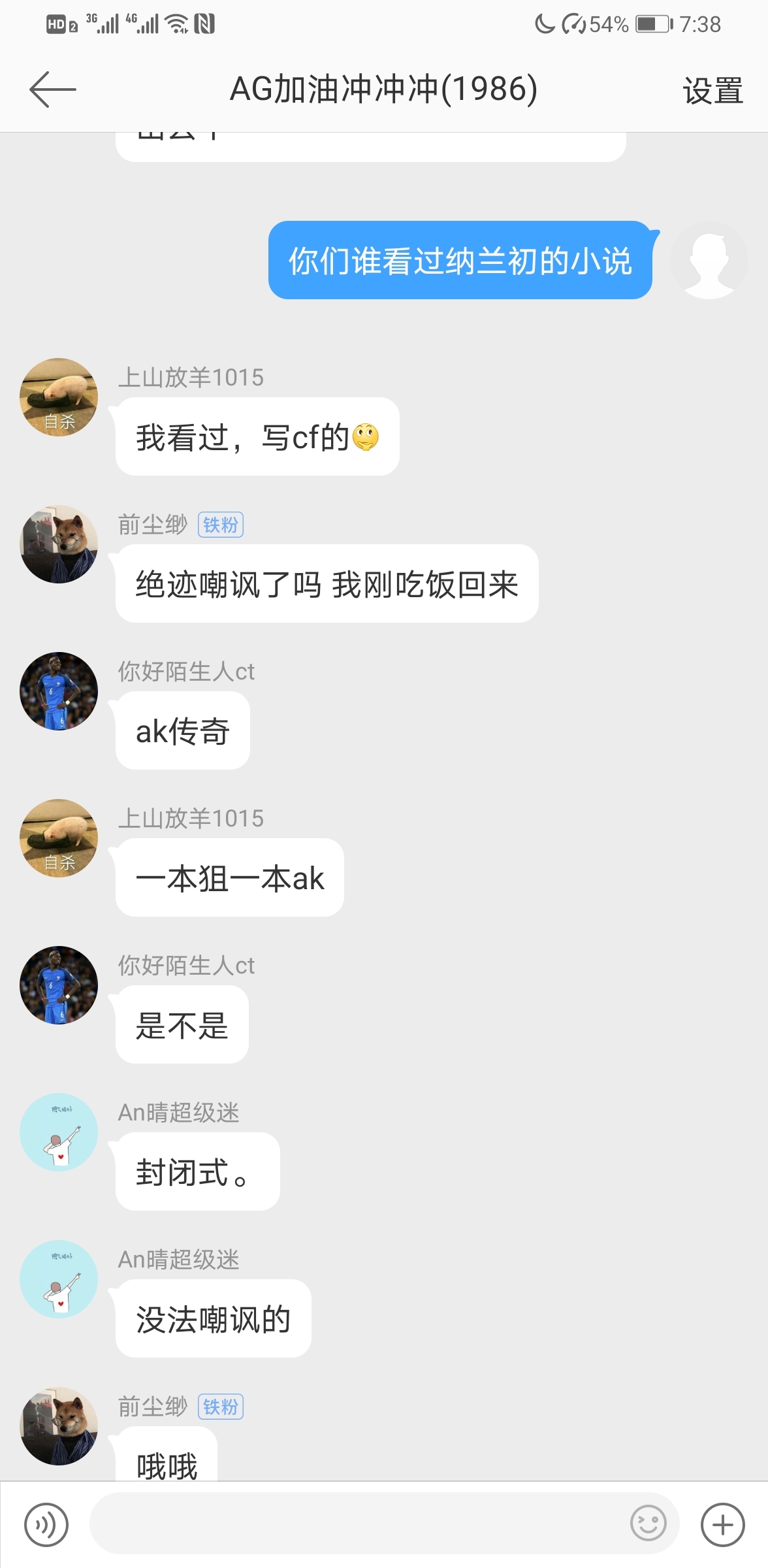Open profile avatar beside '封闭式。'
The height and width of the screenshot is (1568, 768).
point(59,1132)
